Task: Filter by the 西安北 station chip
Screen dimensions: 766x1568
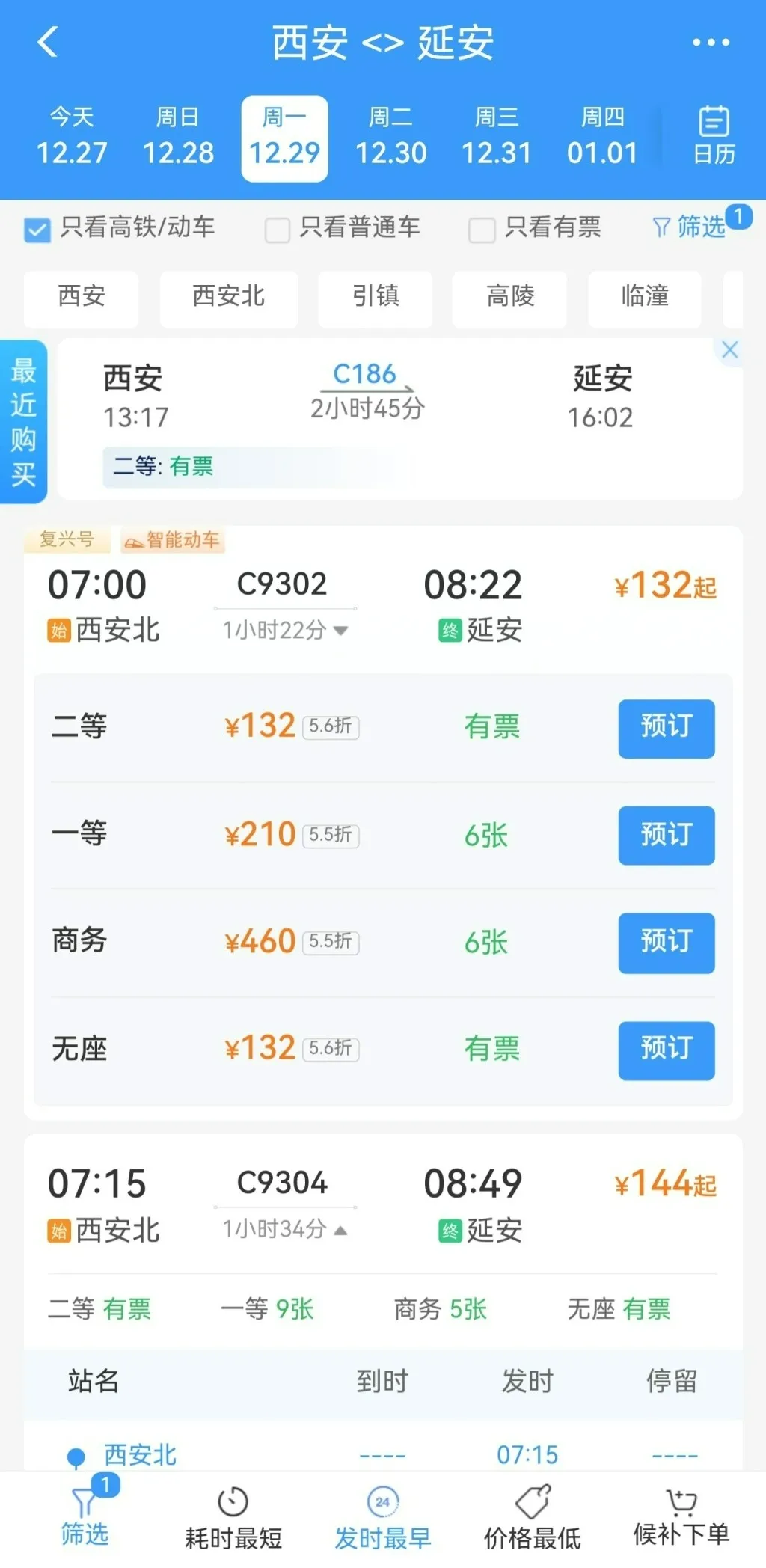Action: tap(229, 297)
